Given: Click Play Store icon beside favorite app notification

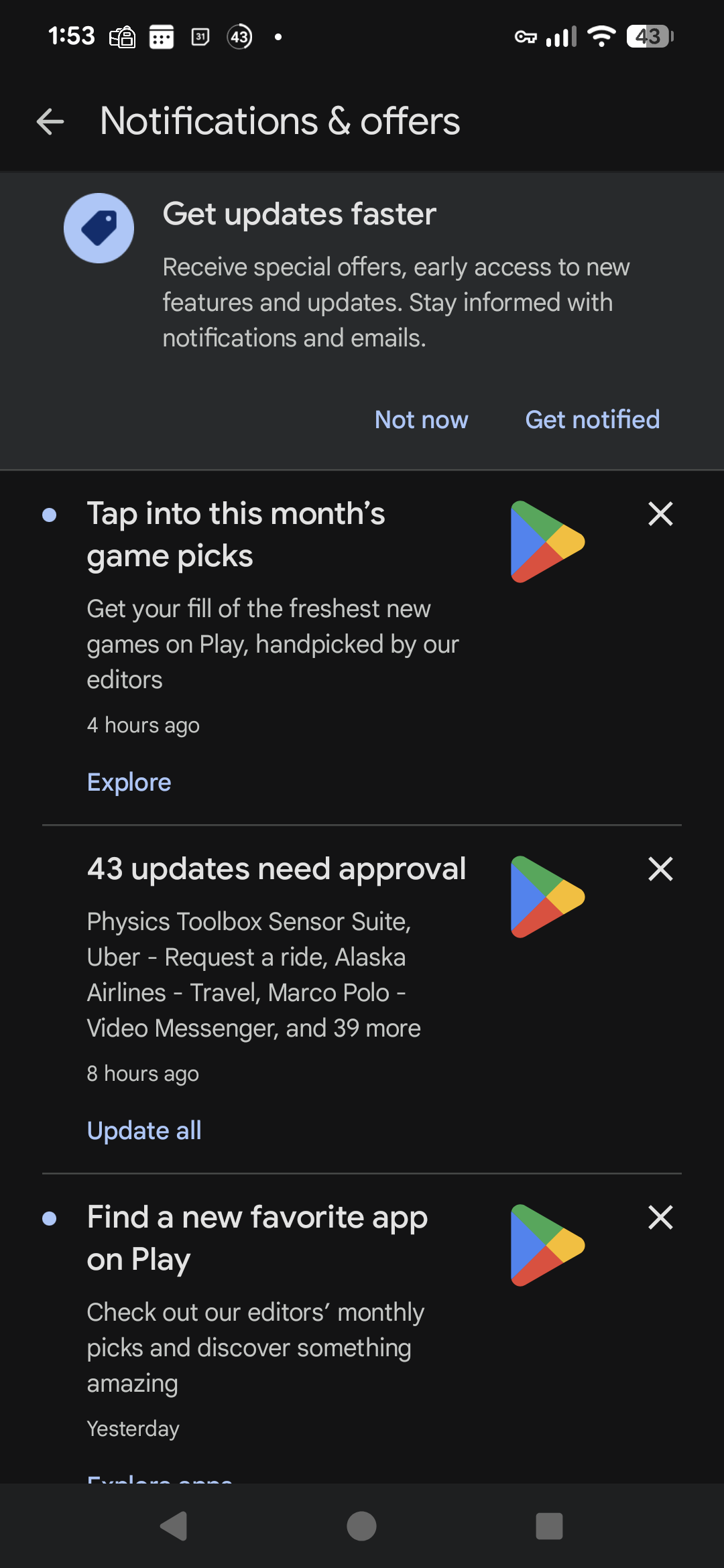Looking at the screenshot, I should coord(547,1246).
